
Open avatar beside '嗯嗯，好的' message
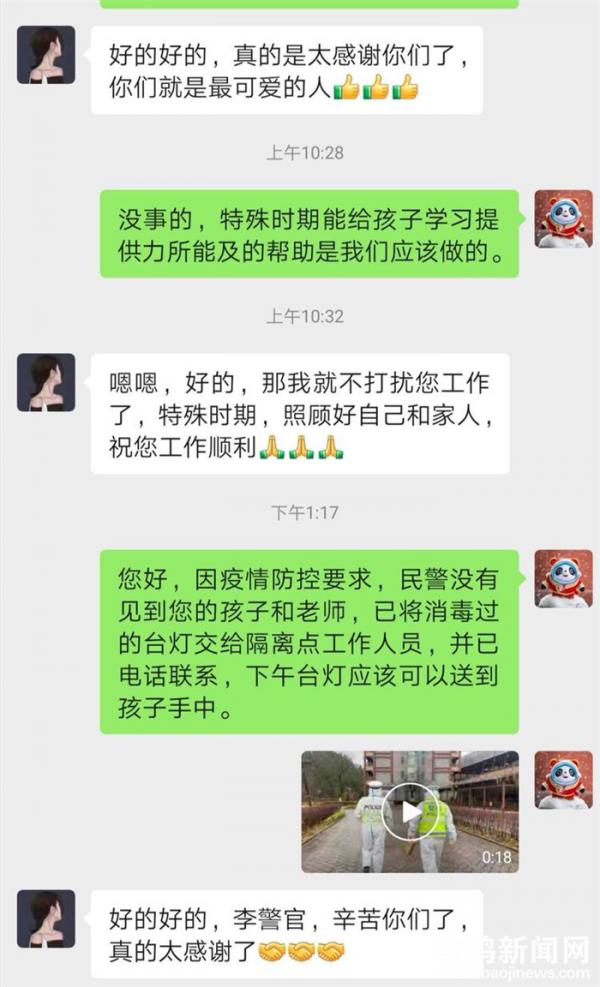(x=46, y=382)
